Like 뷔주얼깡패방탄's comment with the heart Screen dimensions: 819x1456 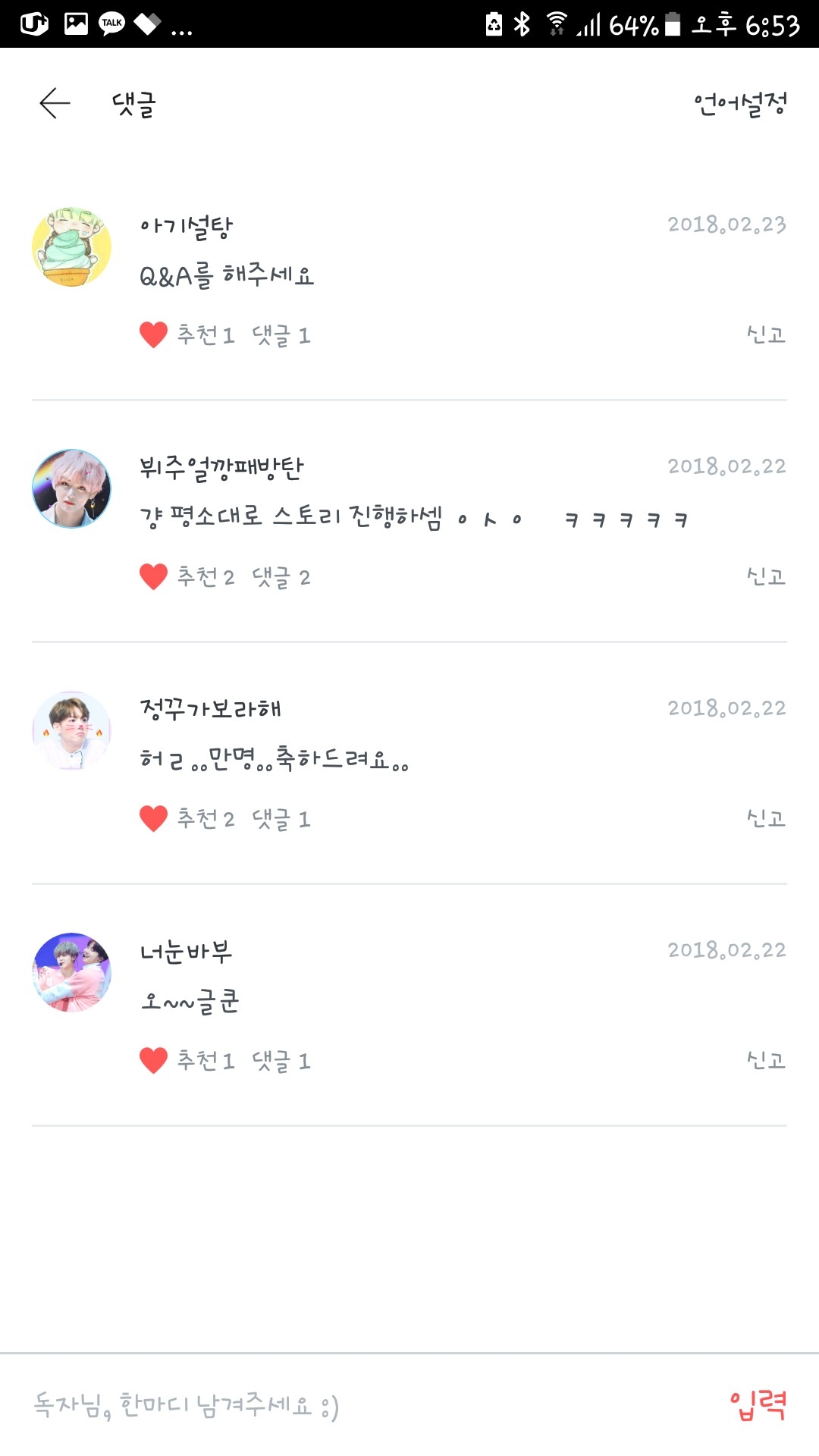pos(153,576)
